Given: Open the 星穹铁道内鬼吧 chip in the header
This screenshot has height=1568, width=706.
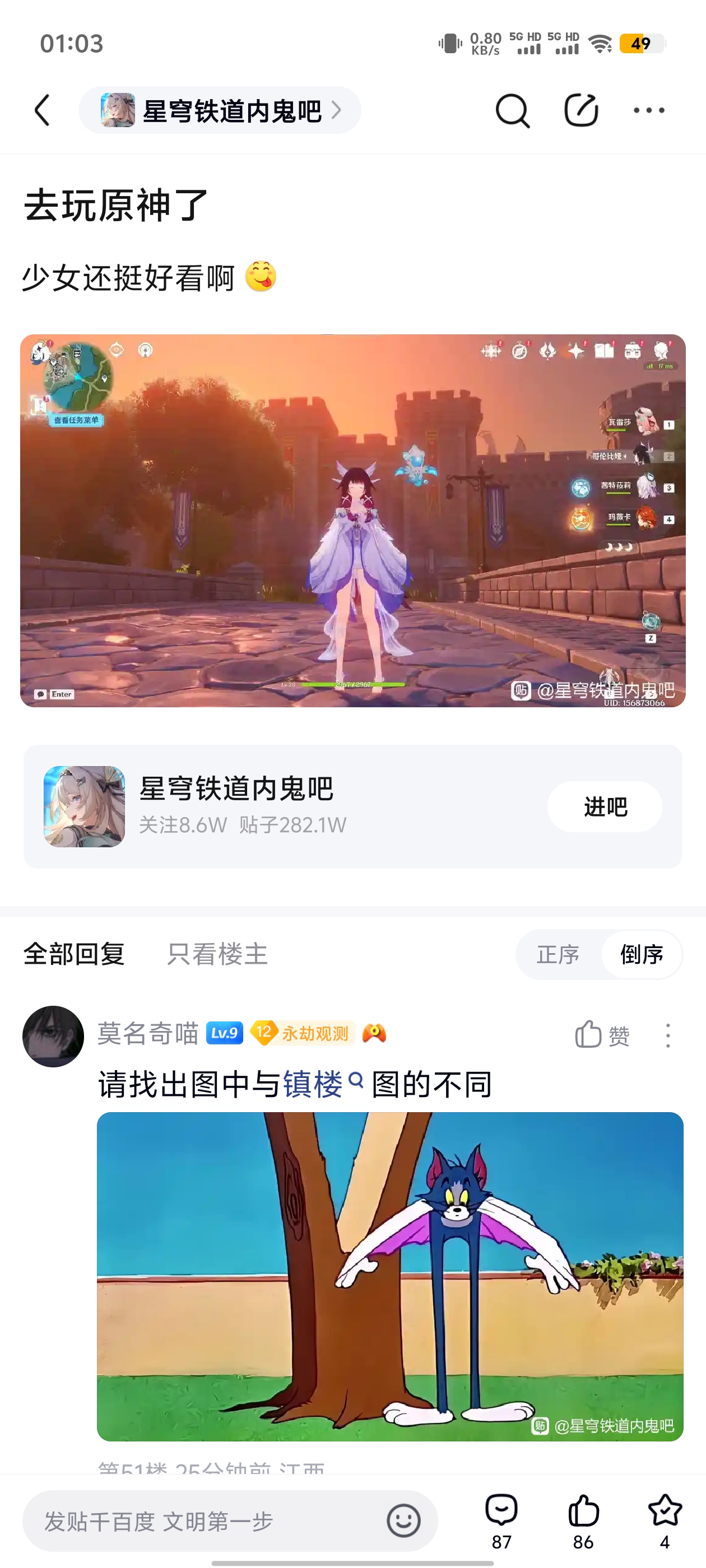Looking at the screenshot, I should pos(219,110).
